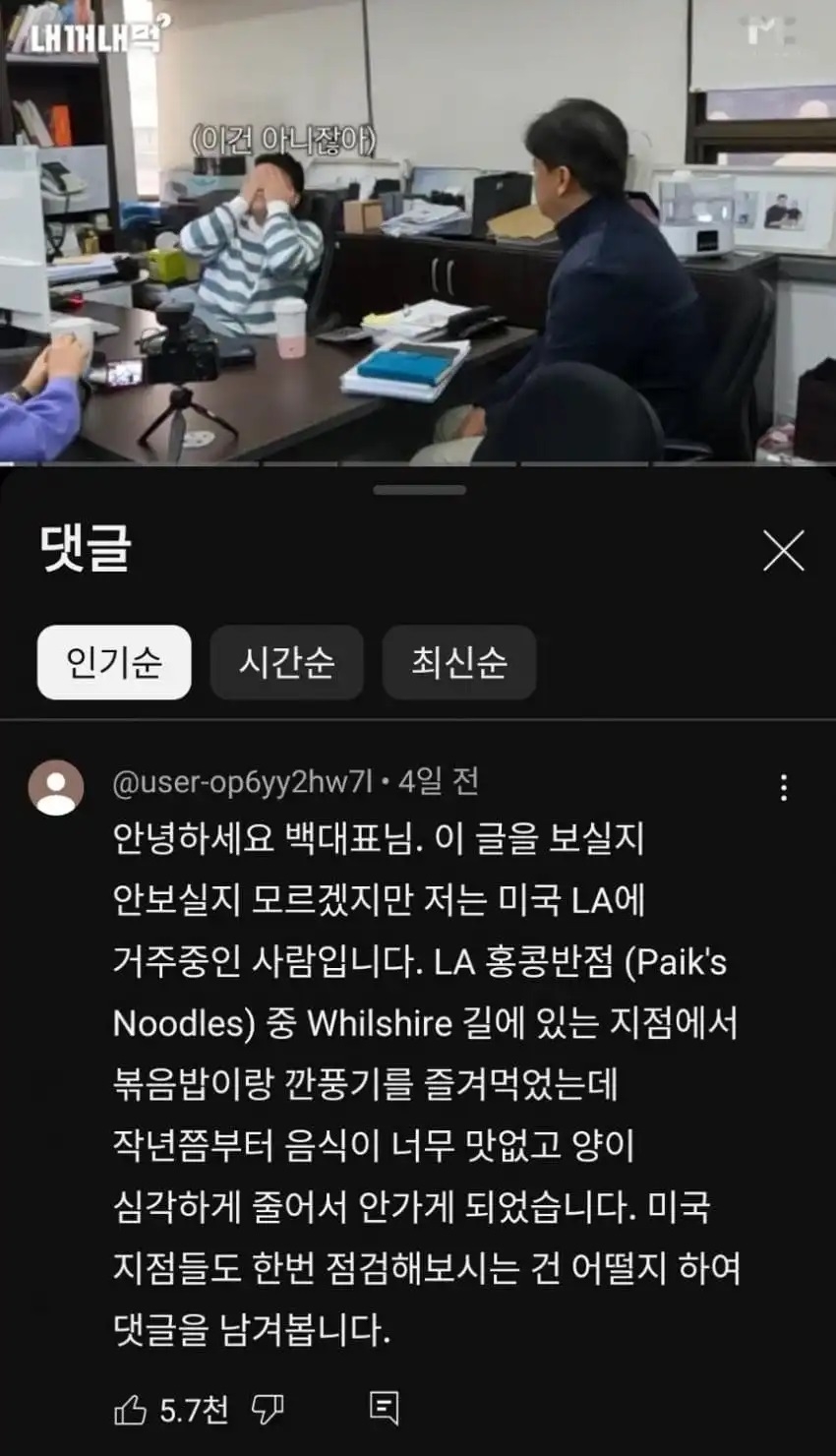Dislike the comment from user-op6yy2hw7l
836x1456 pixels.
268,1410
